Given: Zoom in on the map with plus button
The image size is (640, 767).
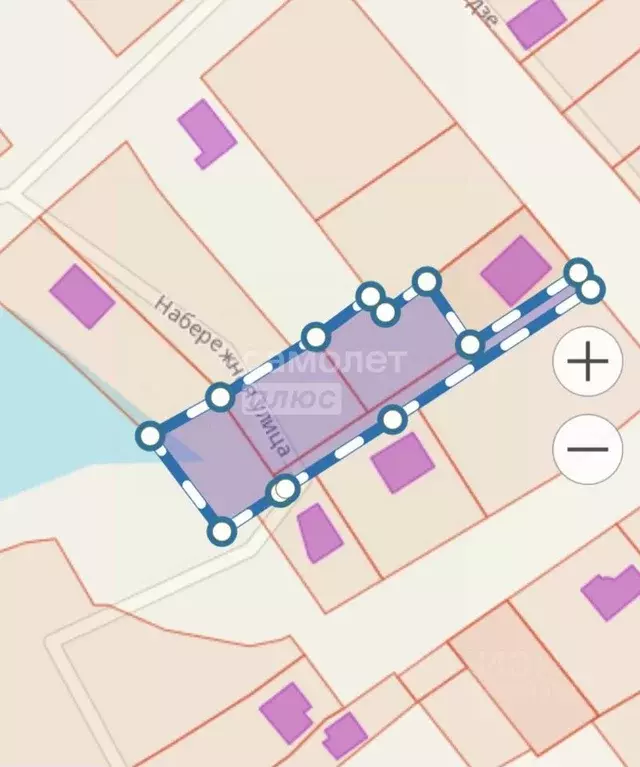Looking at the screenshot, I should pyautogui.click(x=587, y=361).
